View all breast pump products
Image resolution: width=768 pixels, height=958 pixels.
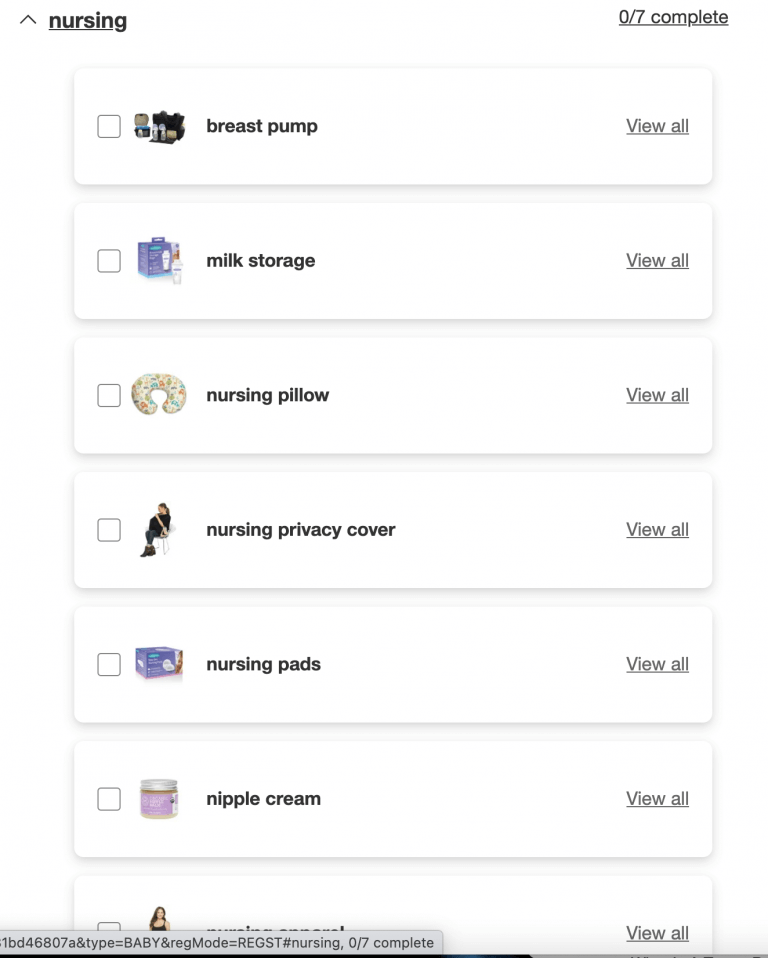pos(657,126)
